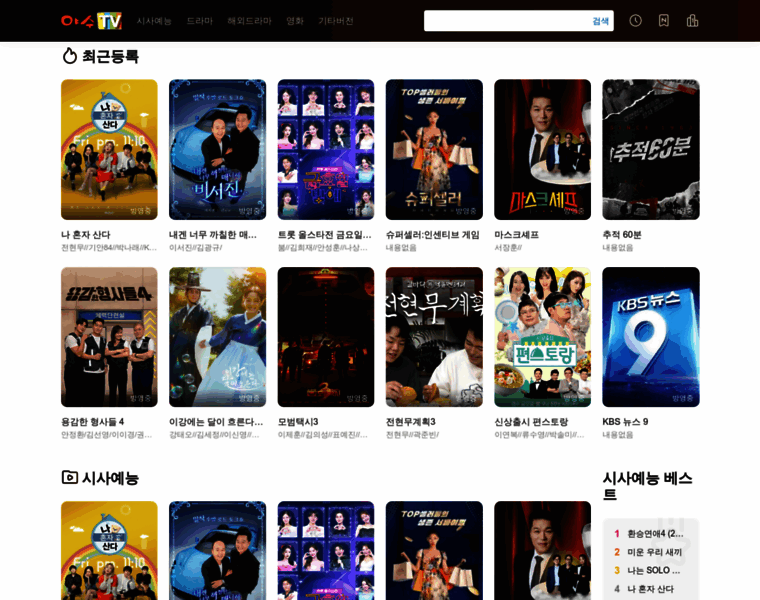Open the bookmarks icon
The width and height of the screenshot is (760, 600).
tap(663, 21)
